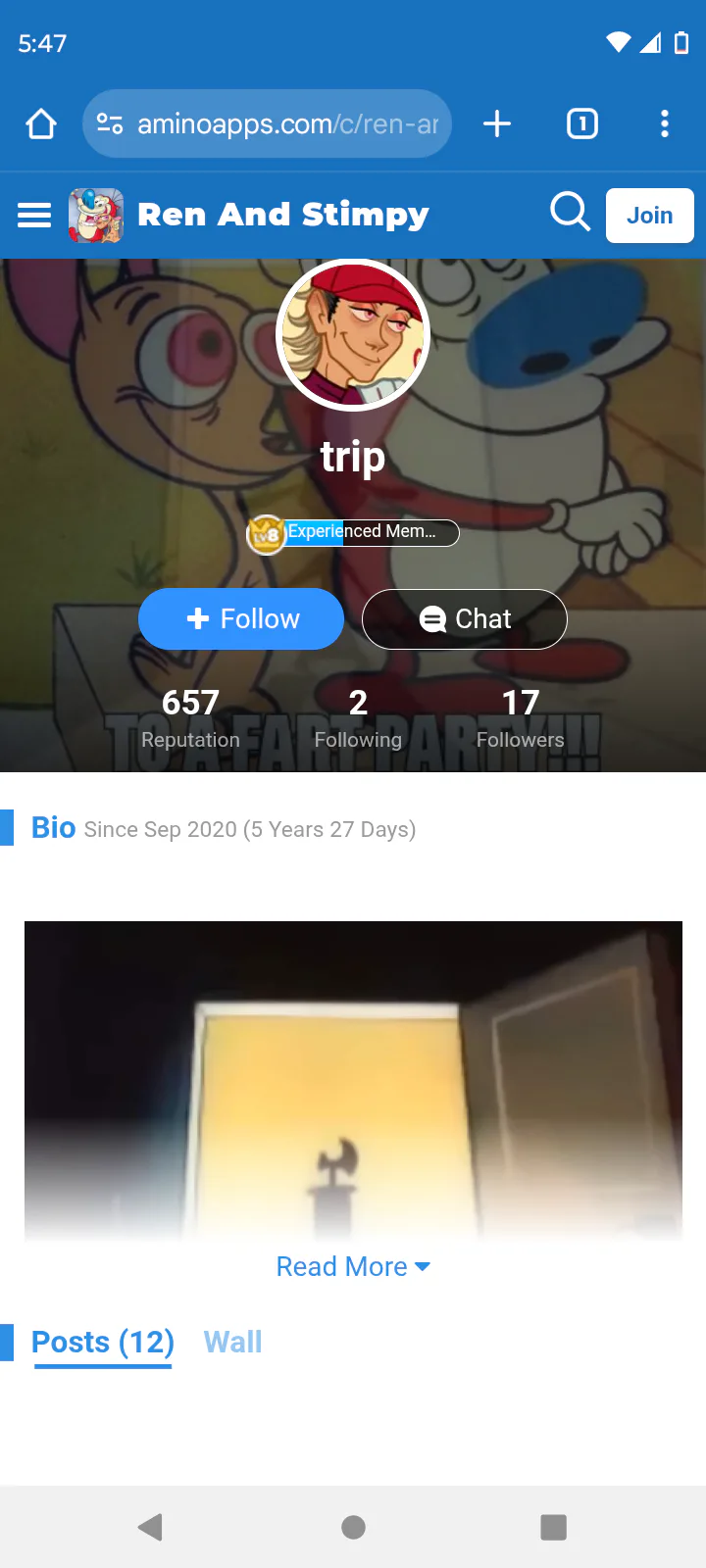Open the tab switcher
This screenshot has height=1568, width=706.
(582, 124)
